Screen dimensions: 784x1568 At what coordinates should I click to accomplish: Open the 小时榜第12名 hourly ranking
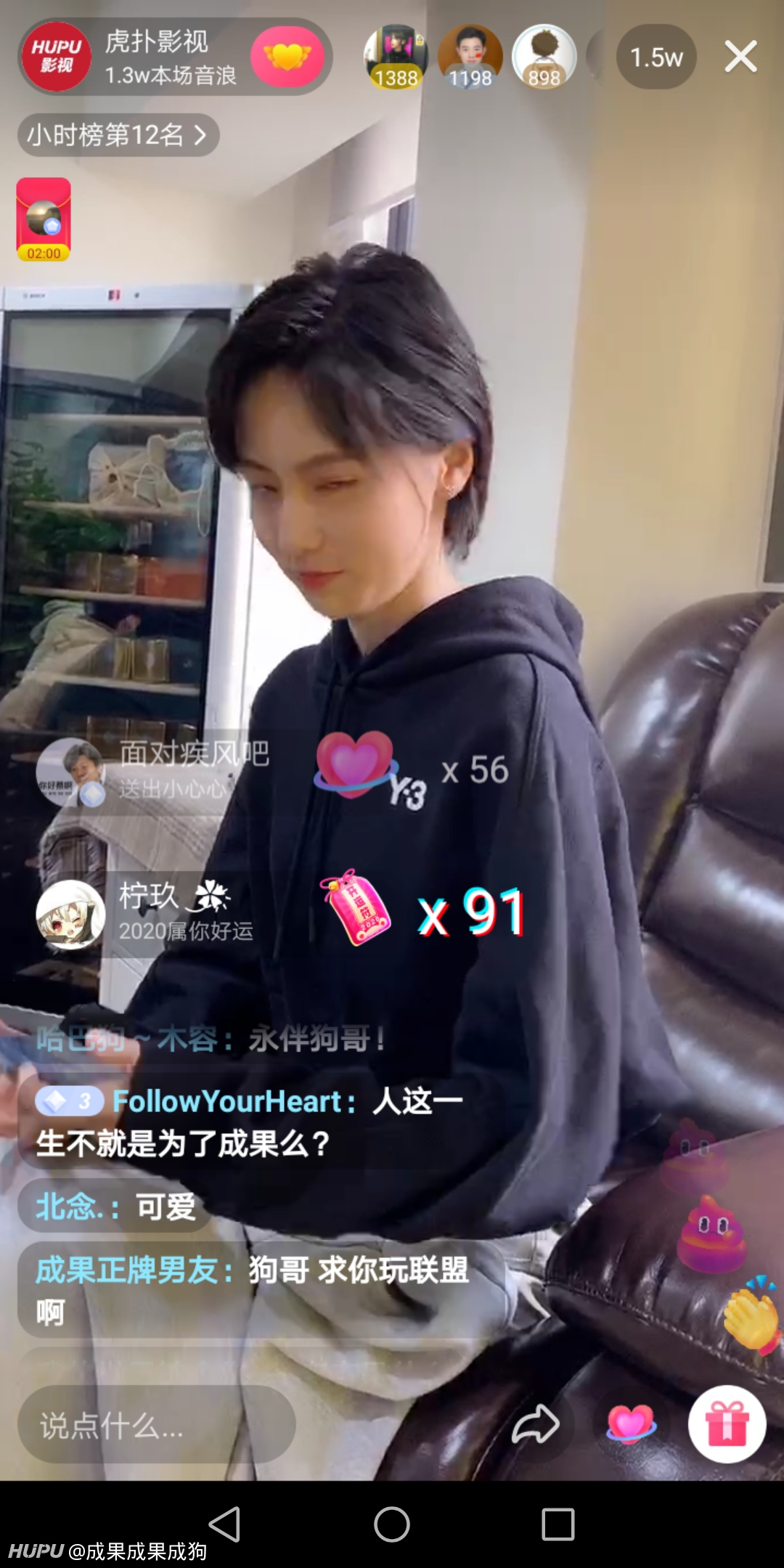coord(118,135)
